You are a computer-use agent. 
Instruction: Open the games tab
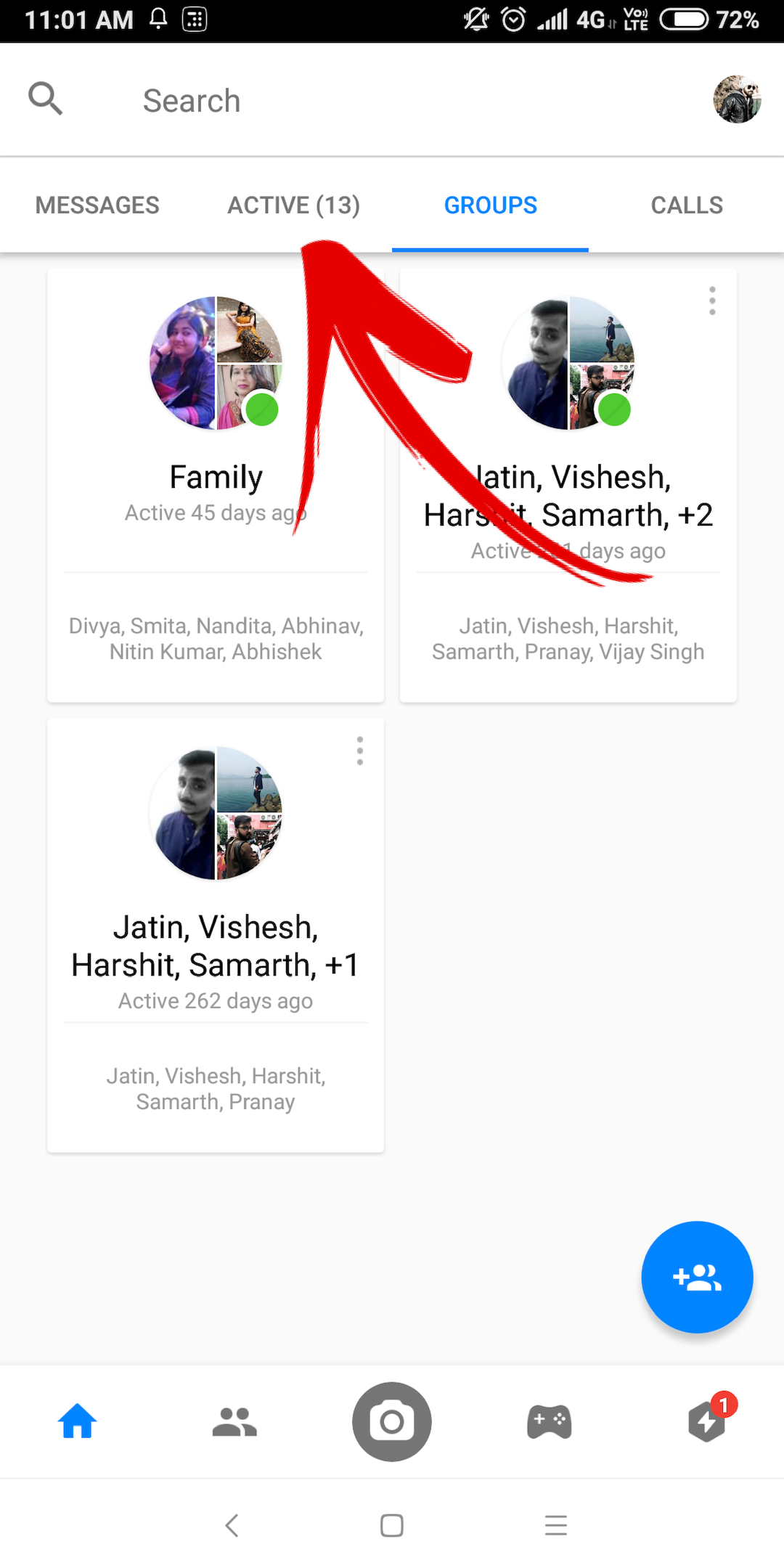549,1421
